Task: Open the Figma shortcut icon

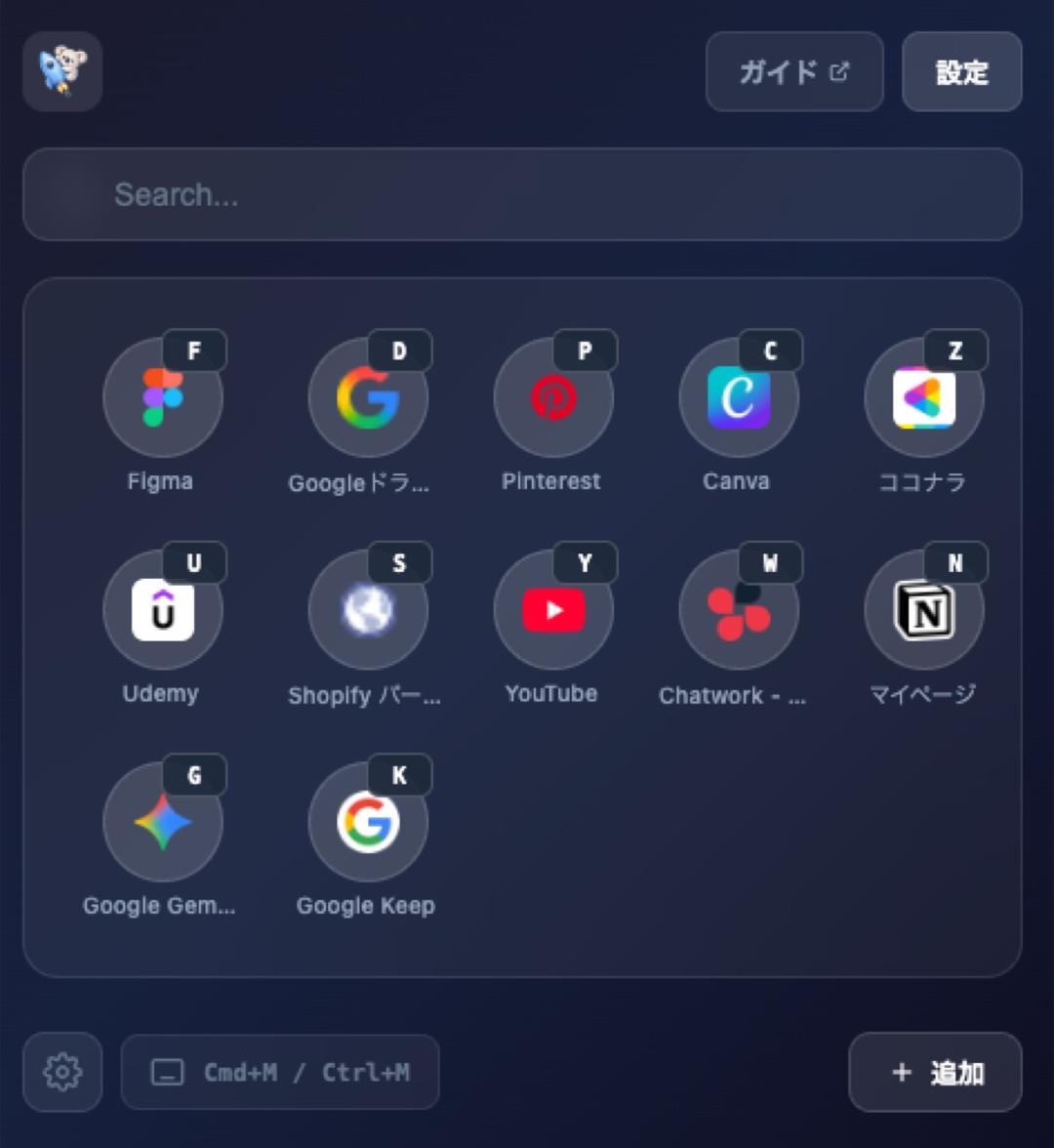Action: [163, 395]
